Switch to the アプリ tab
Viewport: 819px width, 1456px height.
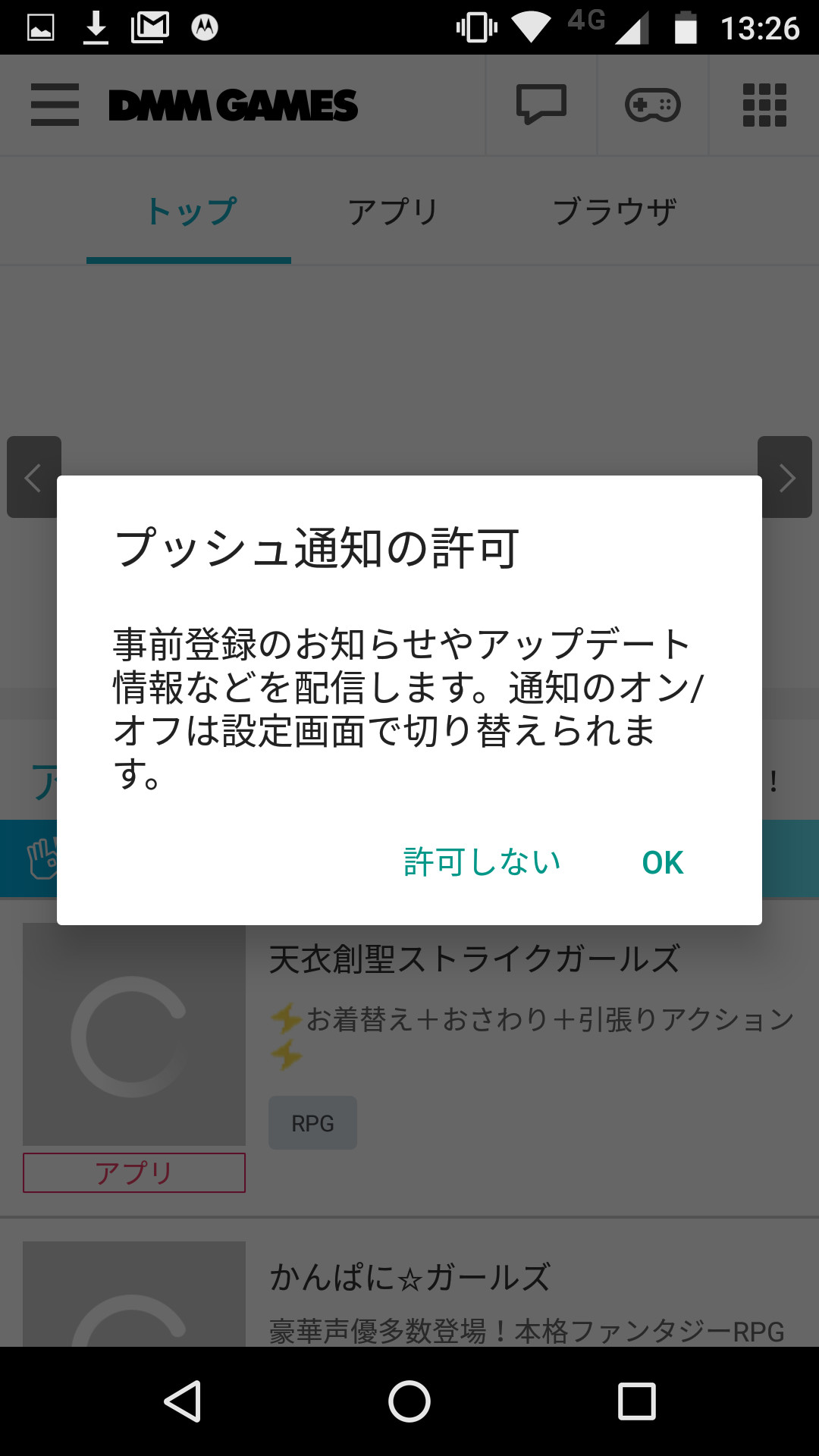393,212
